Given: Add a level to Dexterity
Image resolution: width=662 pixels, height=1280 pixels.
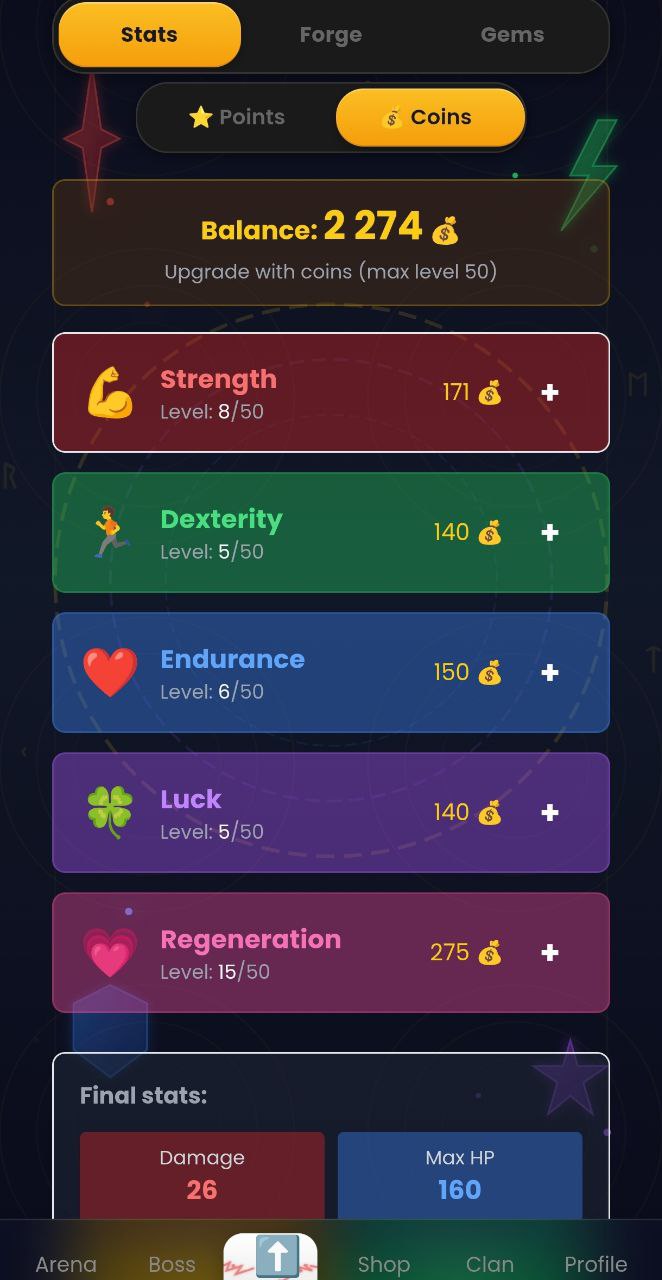Looking at the screenshot, I should click(x=550, y=533).
